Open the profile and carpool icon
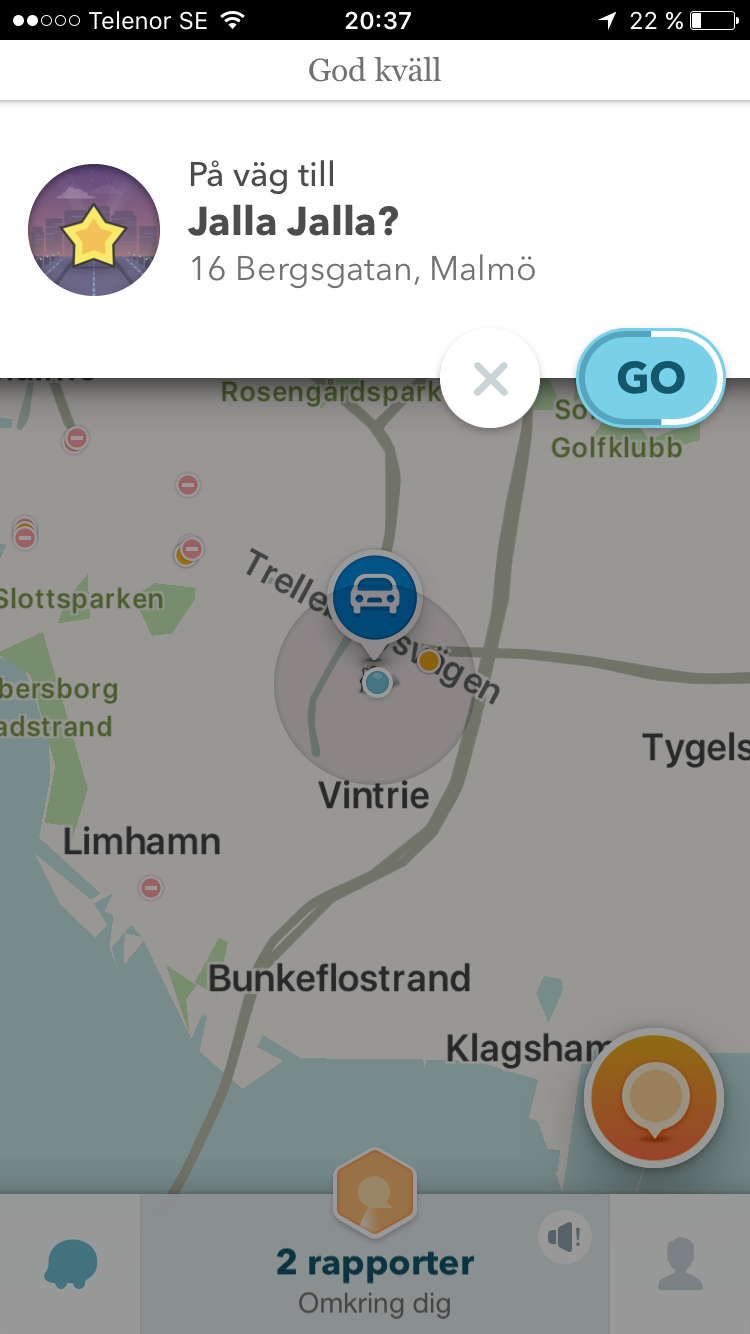Screen dimensions: 750x1334 pyautogui.click(x=680, y=1264)
